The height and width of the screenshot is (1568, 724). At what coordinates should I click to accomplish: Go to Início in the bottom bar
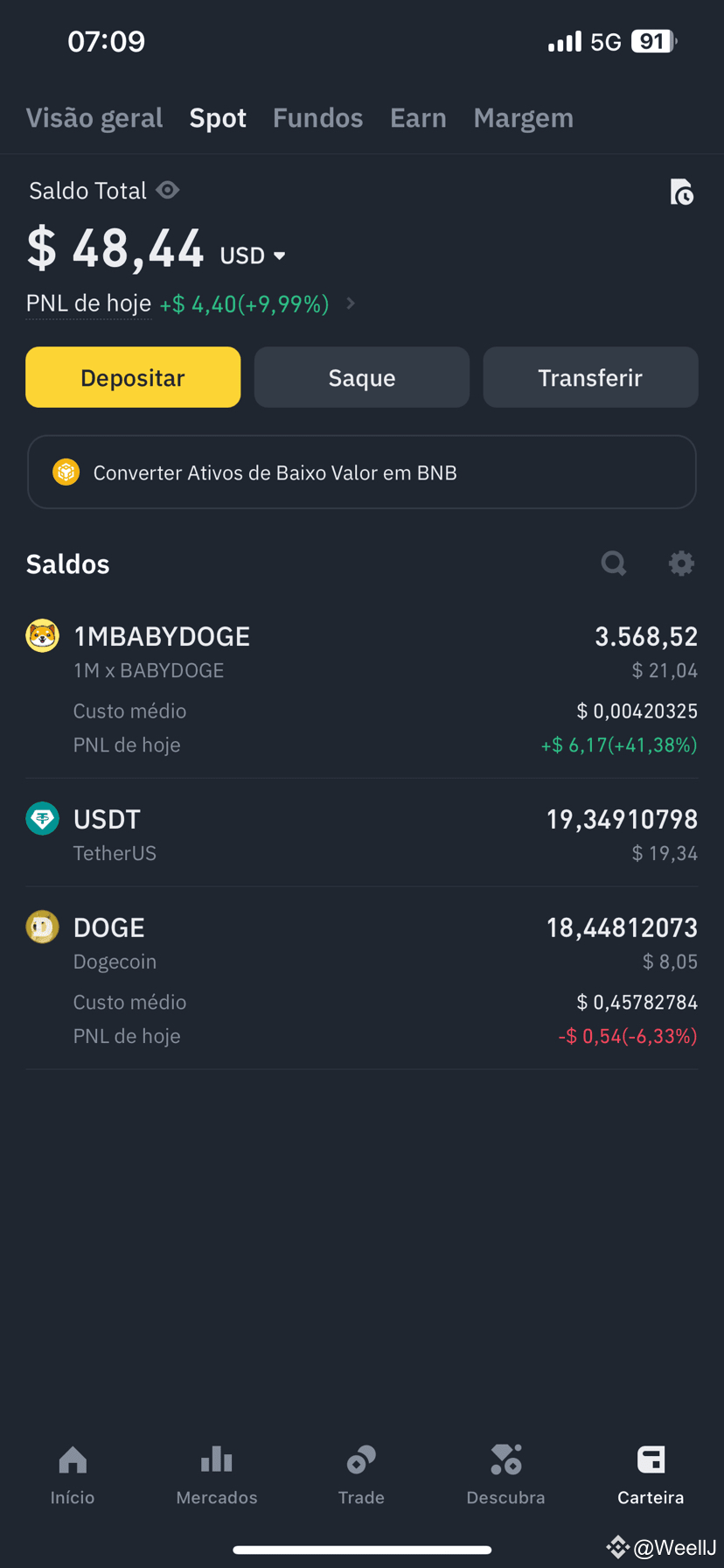pos(73,1476)
